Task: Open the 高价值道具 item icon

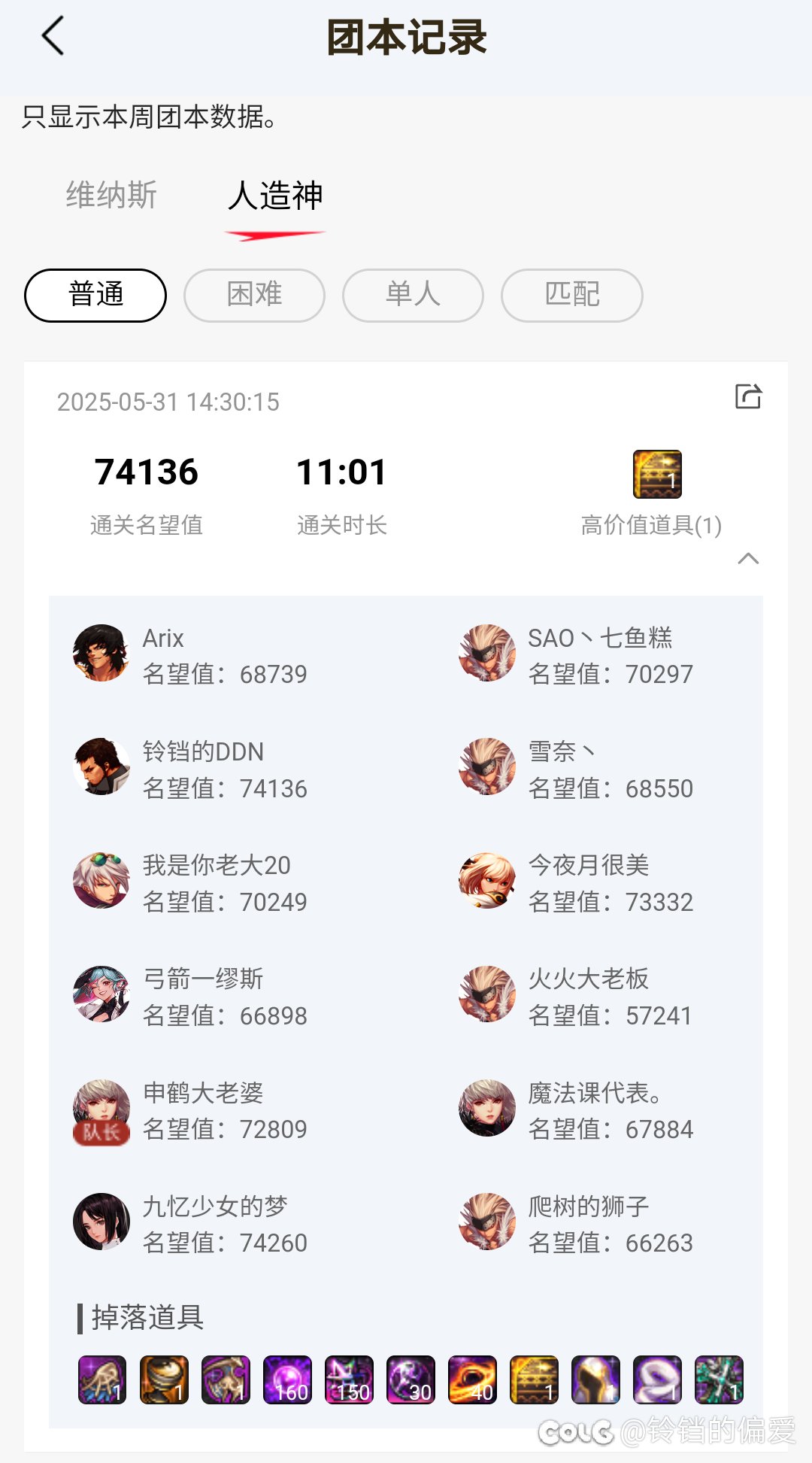Action: tap(657, 475)
